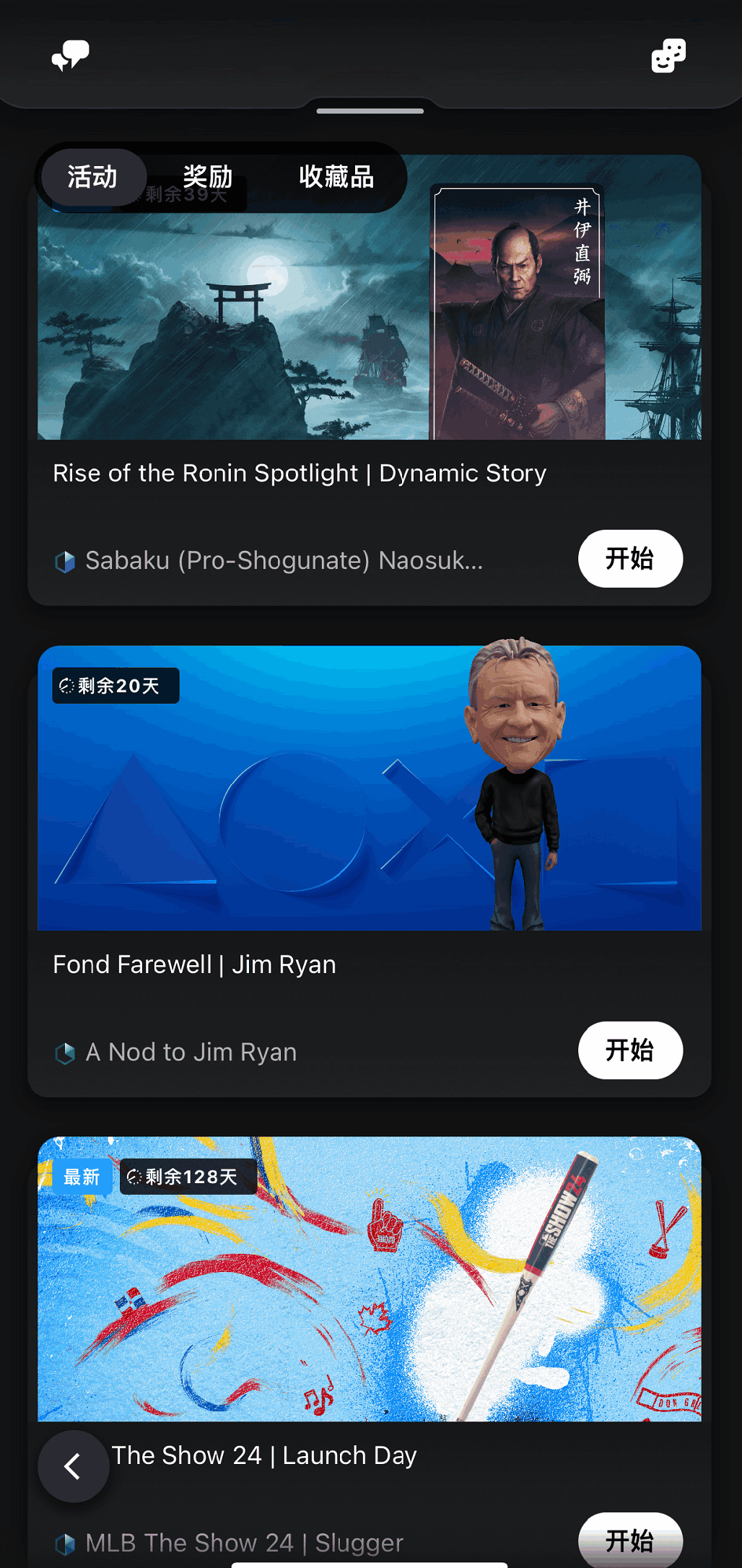Open the chat bubbles icon

tap(71, 56)
